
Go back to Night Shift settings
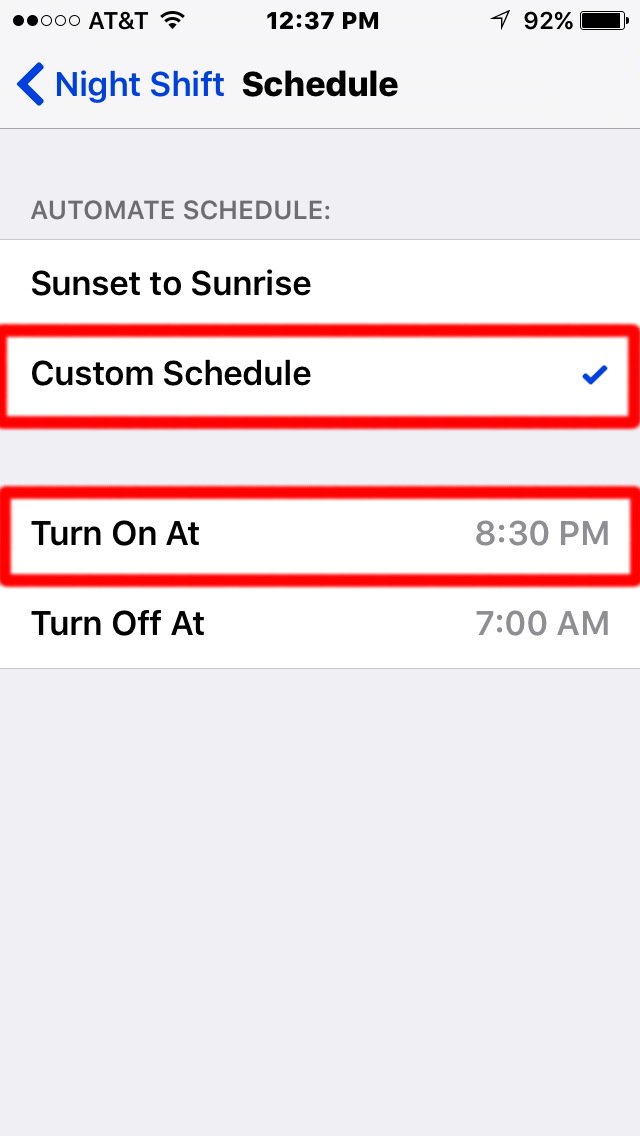point(121,85)
